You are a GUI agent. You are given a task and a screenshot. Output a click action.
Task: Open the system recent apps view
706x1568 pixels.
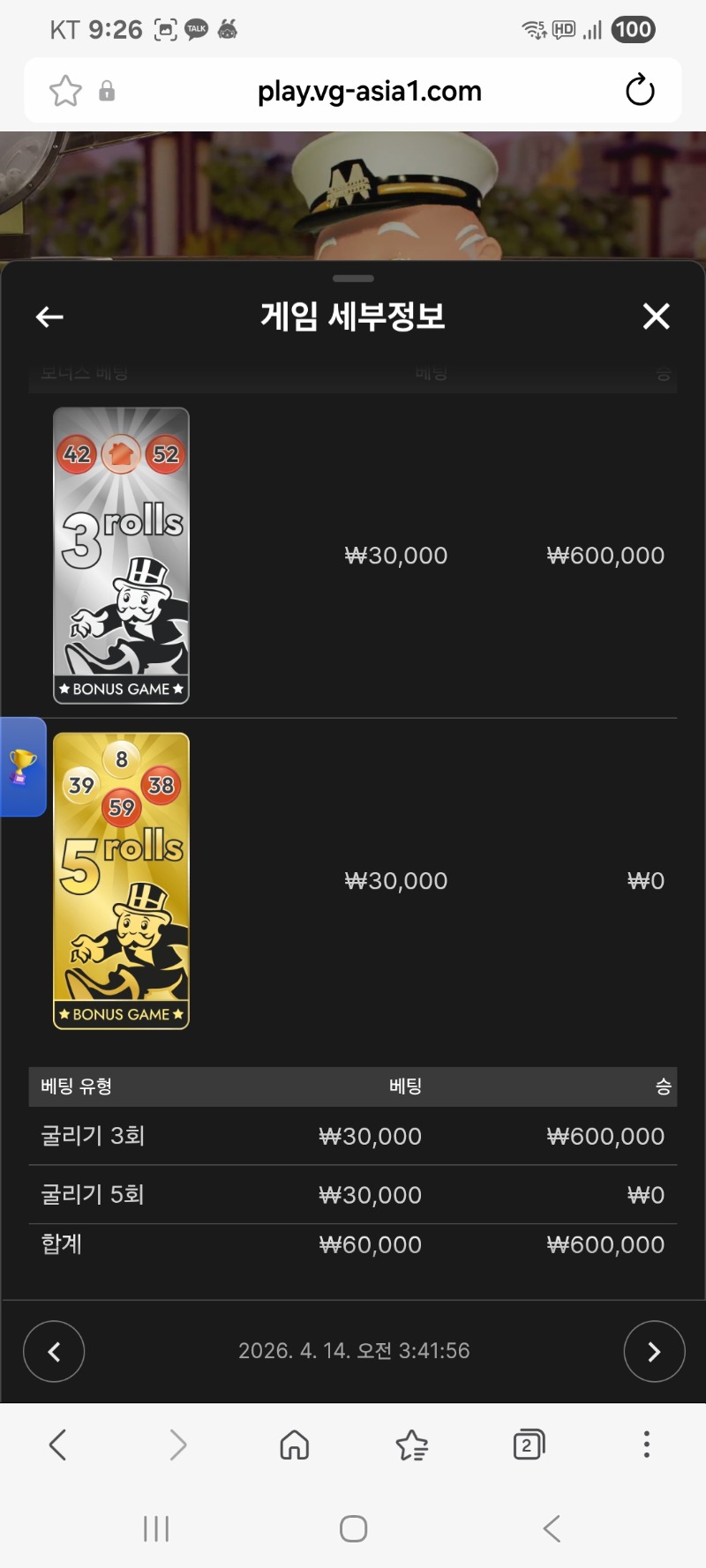(x=156, y=1528)
